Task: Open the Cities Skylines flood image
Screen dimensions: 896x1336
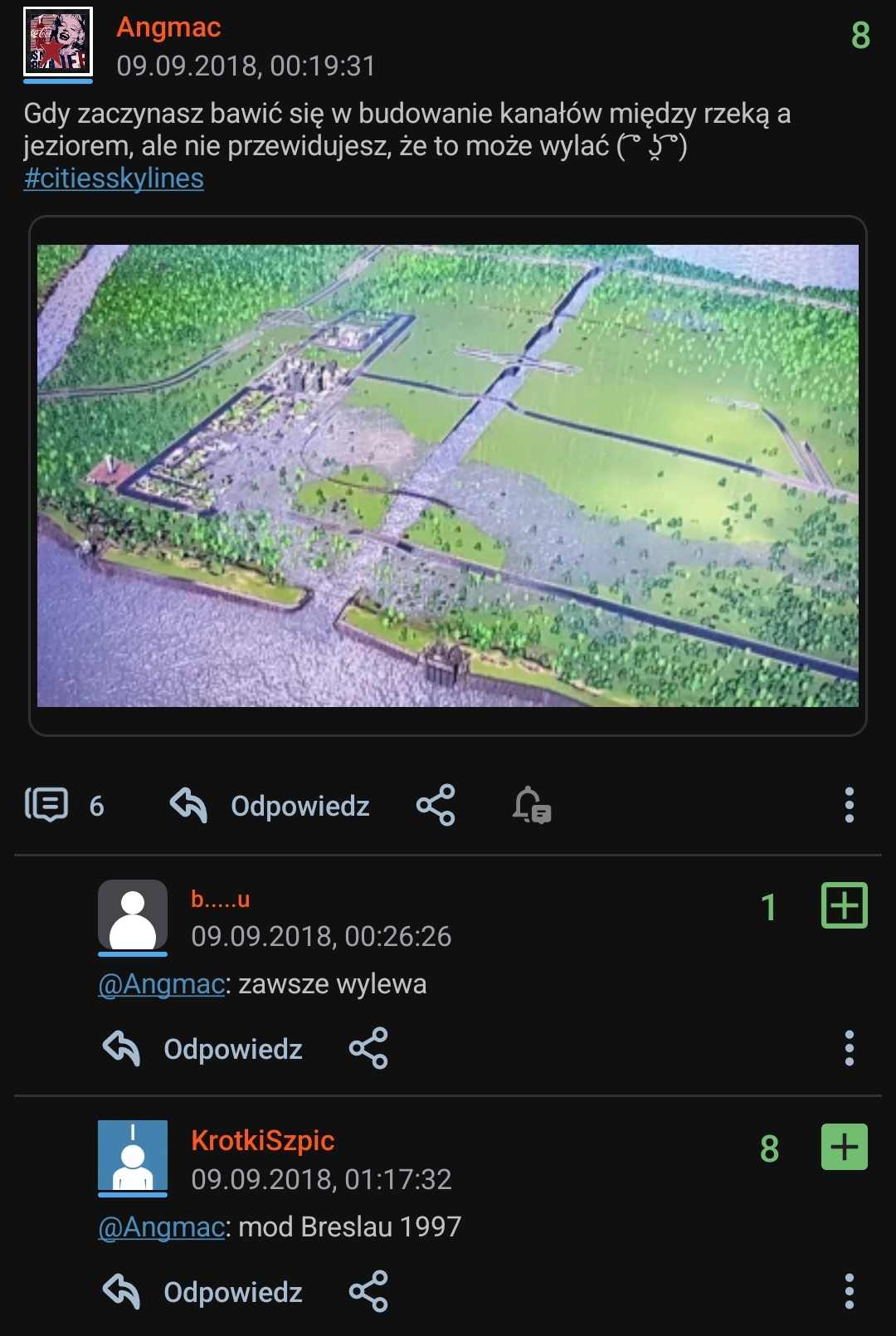Action: pyautogui.click(x=448, y=475)
